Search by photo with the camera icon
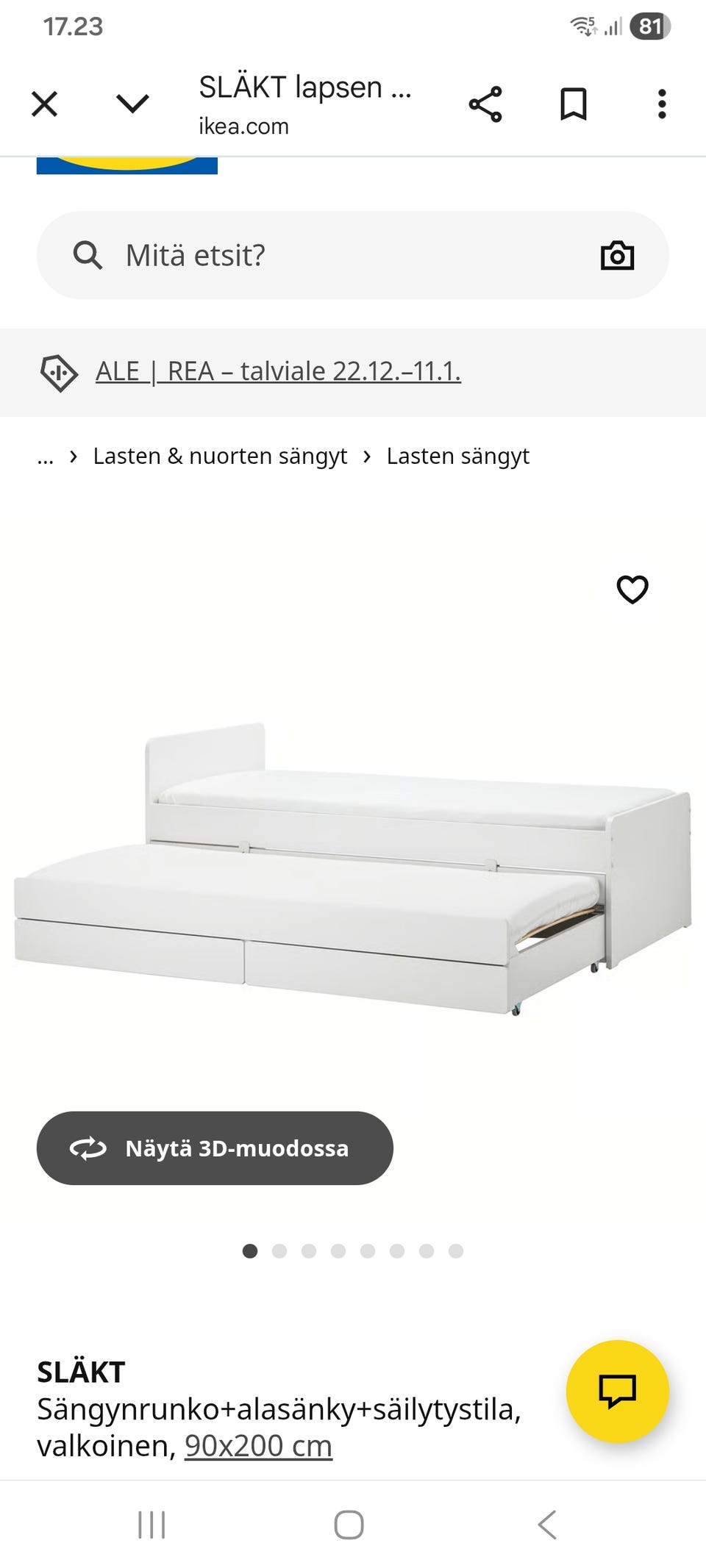This screenshot has height=1568, width=706. pos(617,255)
